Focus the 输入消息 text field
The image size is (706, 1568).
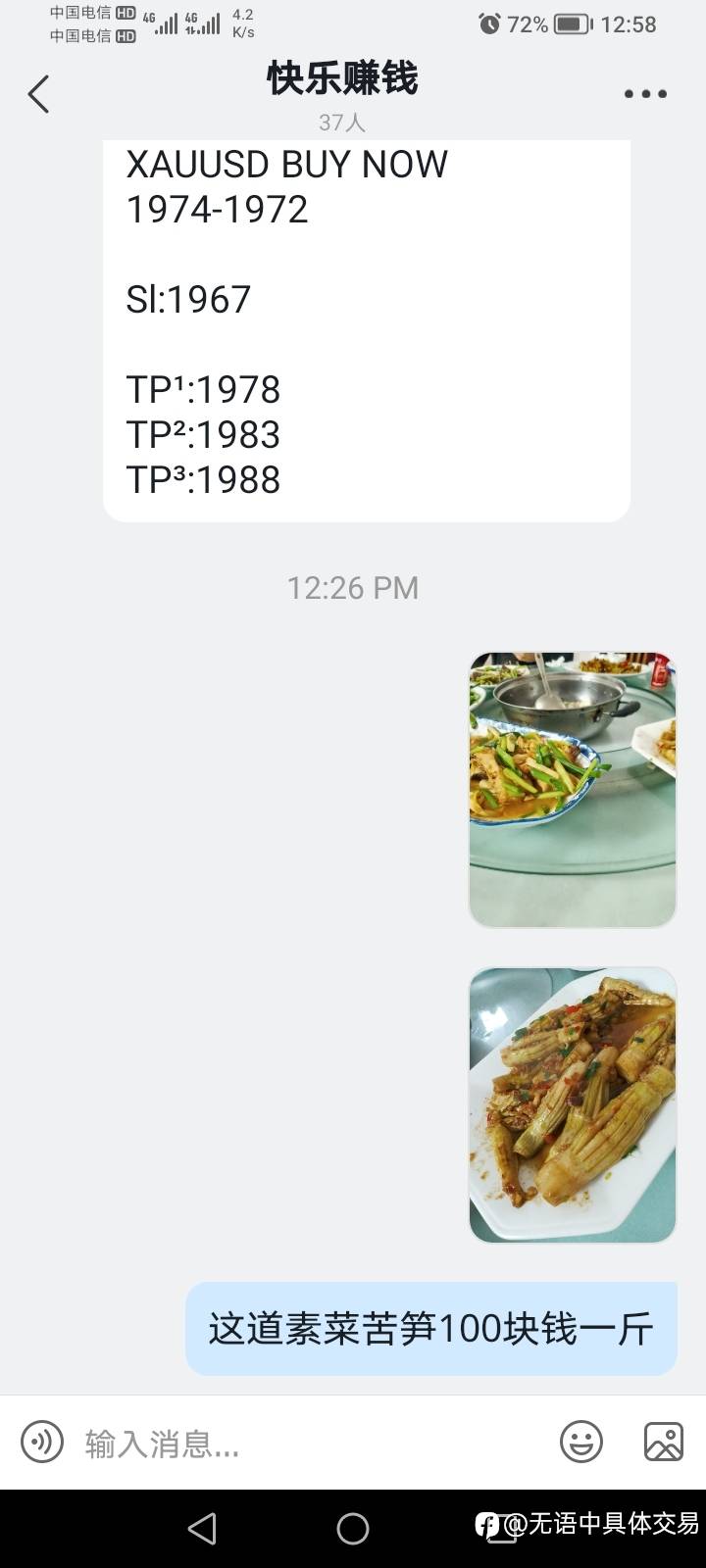[304, 1444]
